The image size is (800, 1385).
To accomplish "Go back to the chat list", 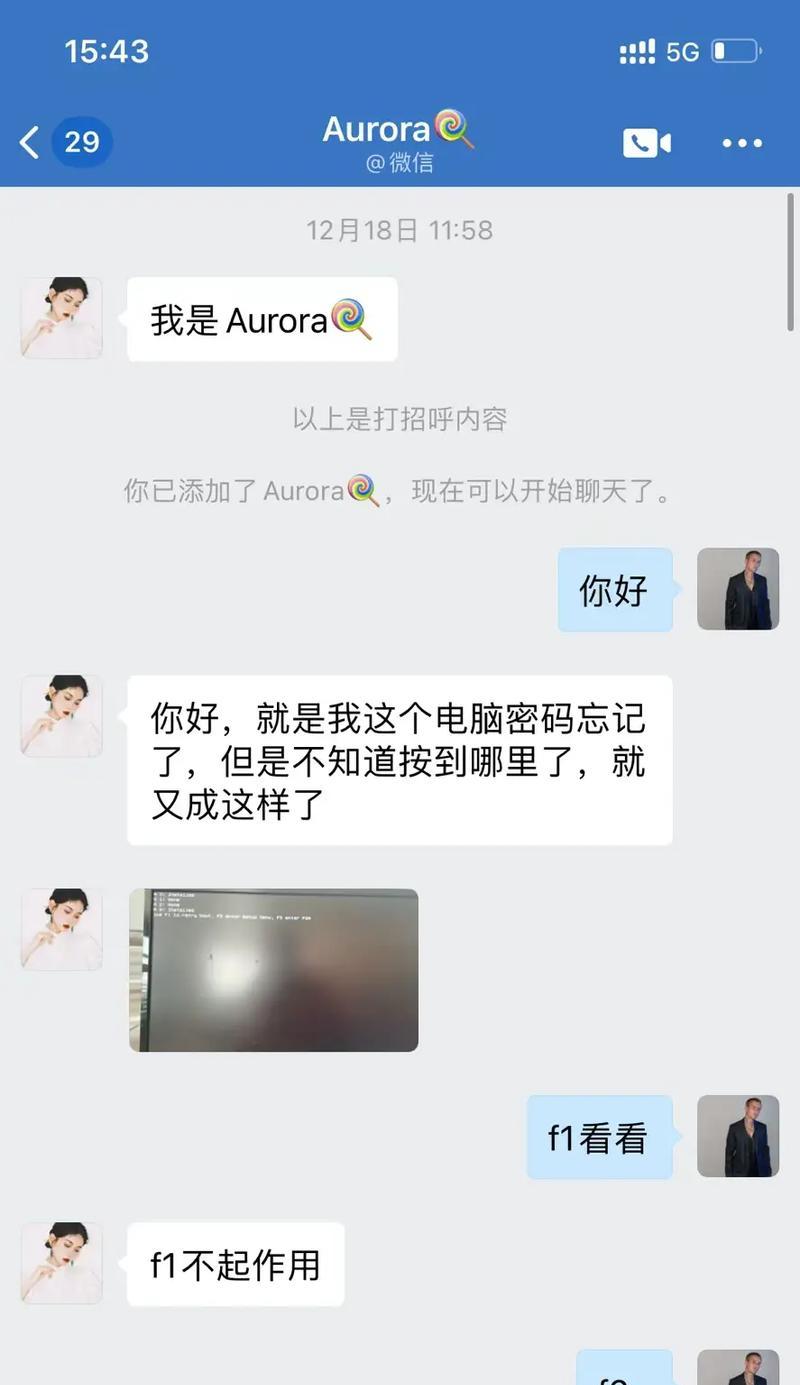I will [32, 142].
